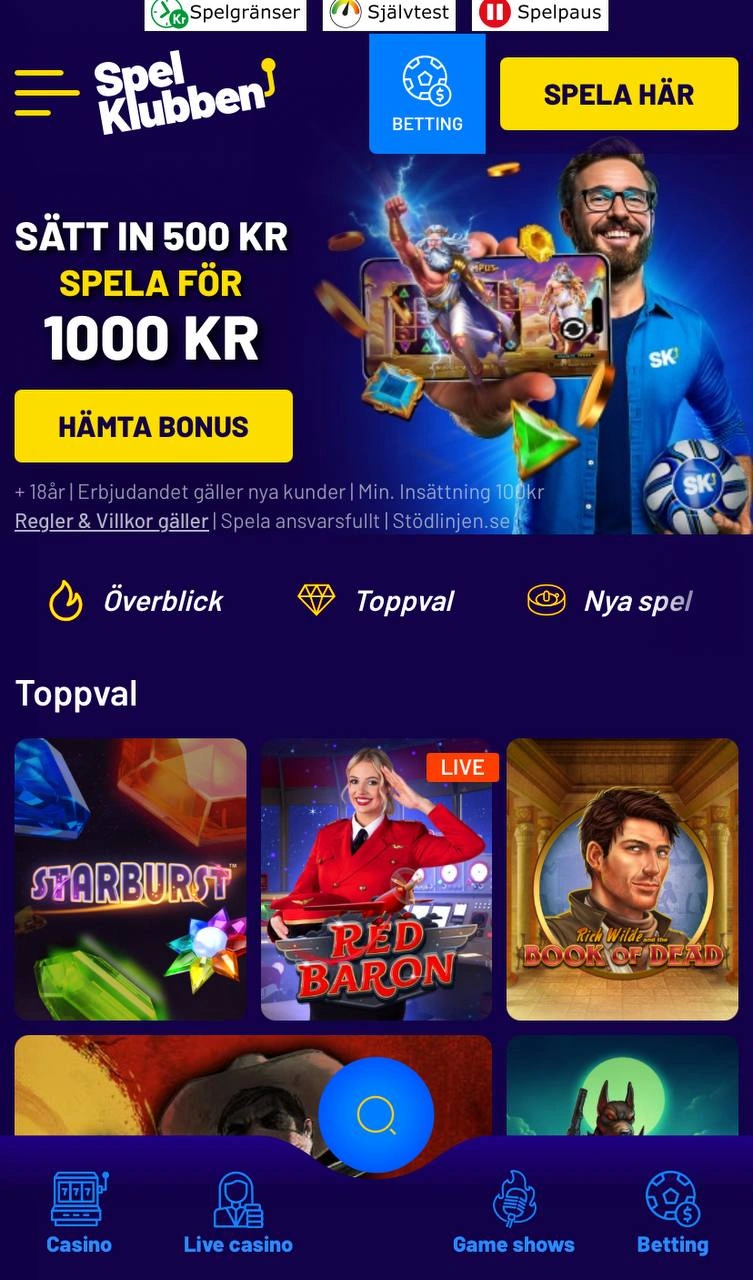Open the Regler & Villkor gäller link
The image size is (753, 1280).
coord(110,521)
